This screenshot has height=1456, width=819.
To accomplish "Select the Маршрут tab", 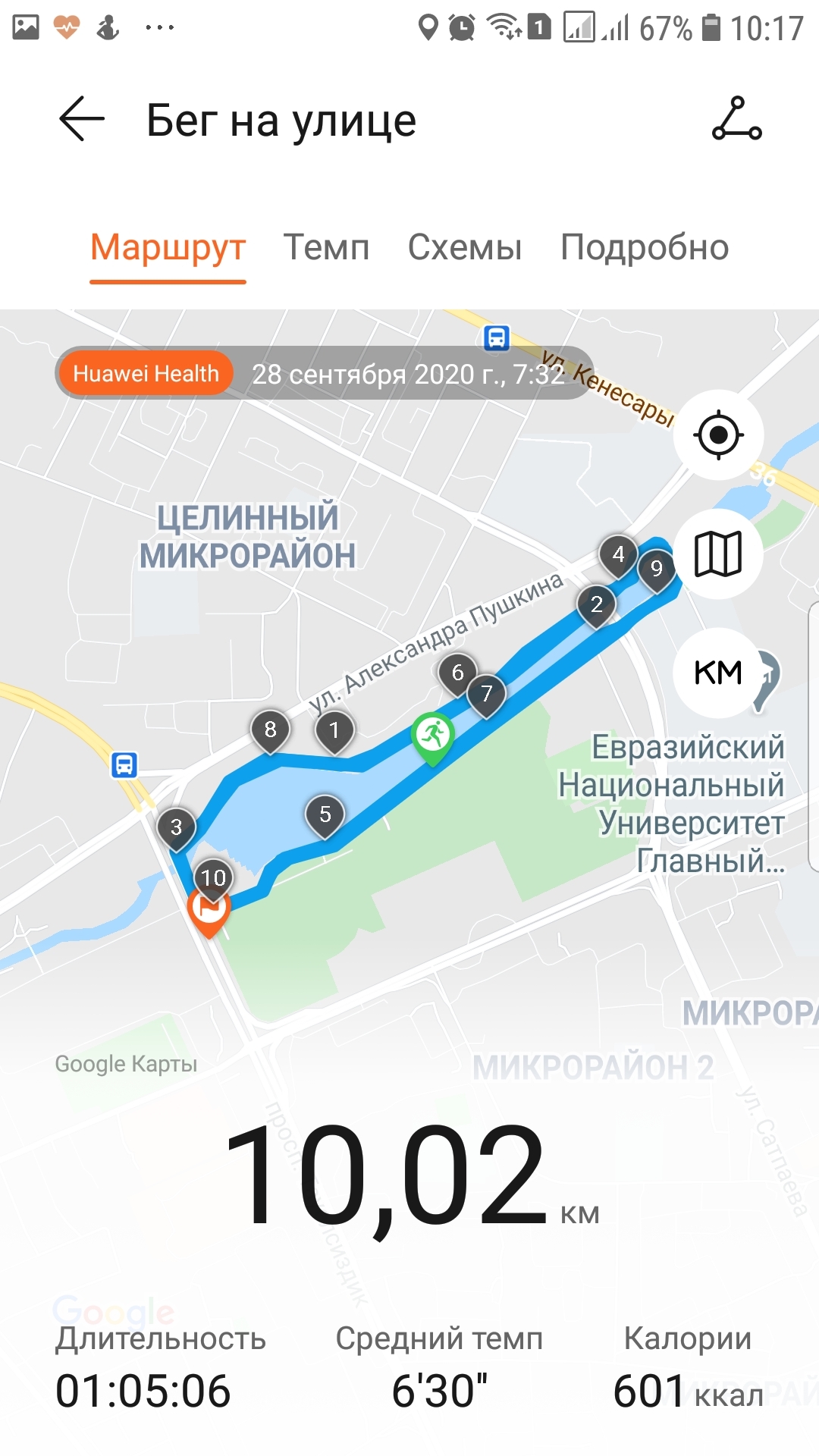I will click(168, 248).
